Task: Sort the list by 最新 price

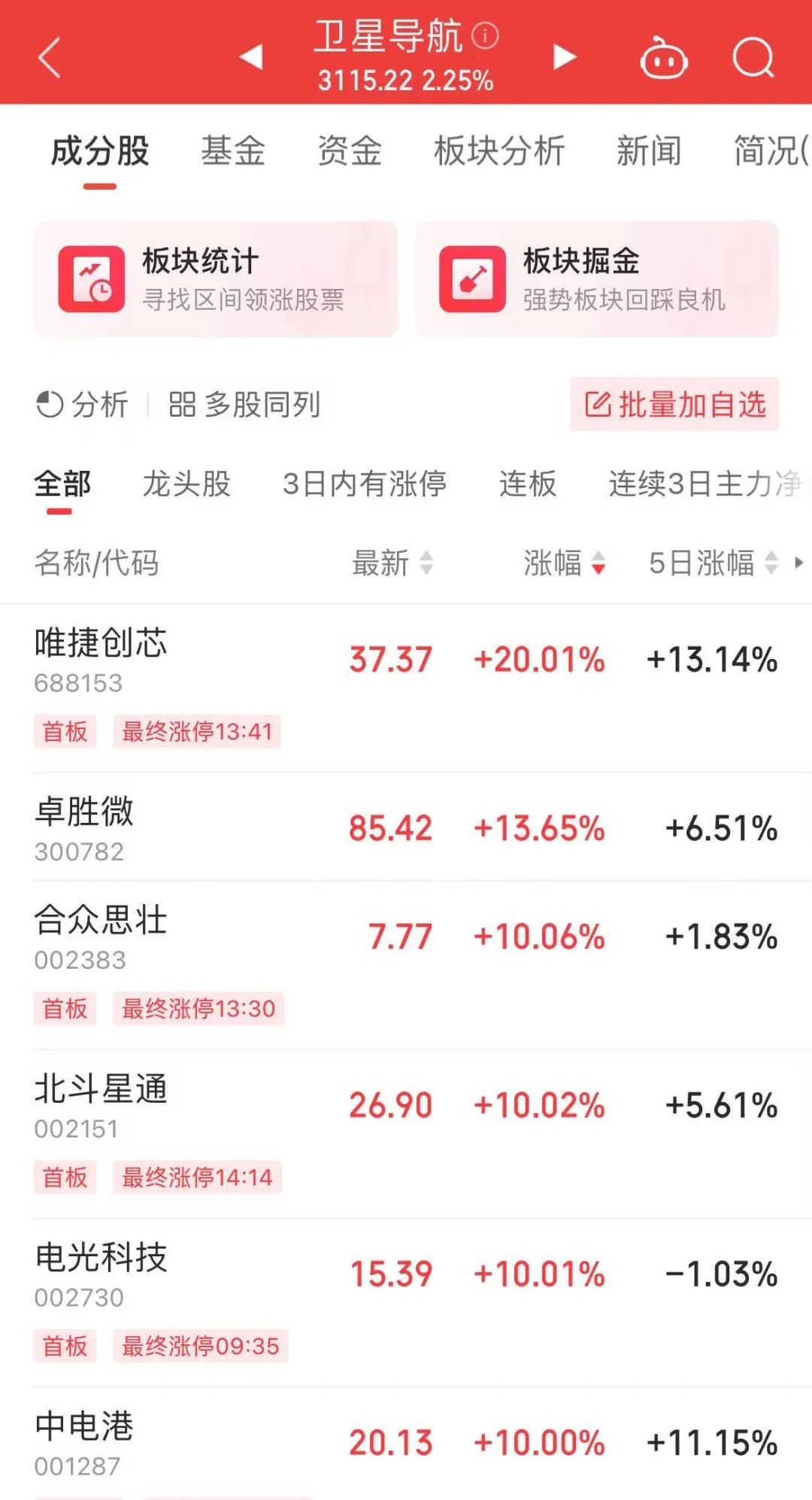Action: [392, 563]
